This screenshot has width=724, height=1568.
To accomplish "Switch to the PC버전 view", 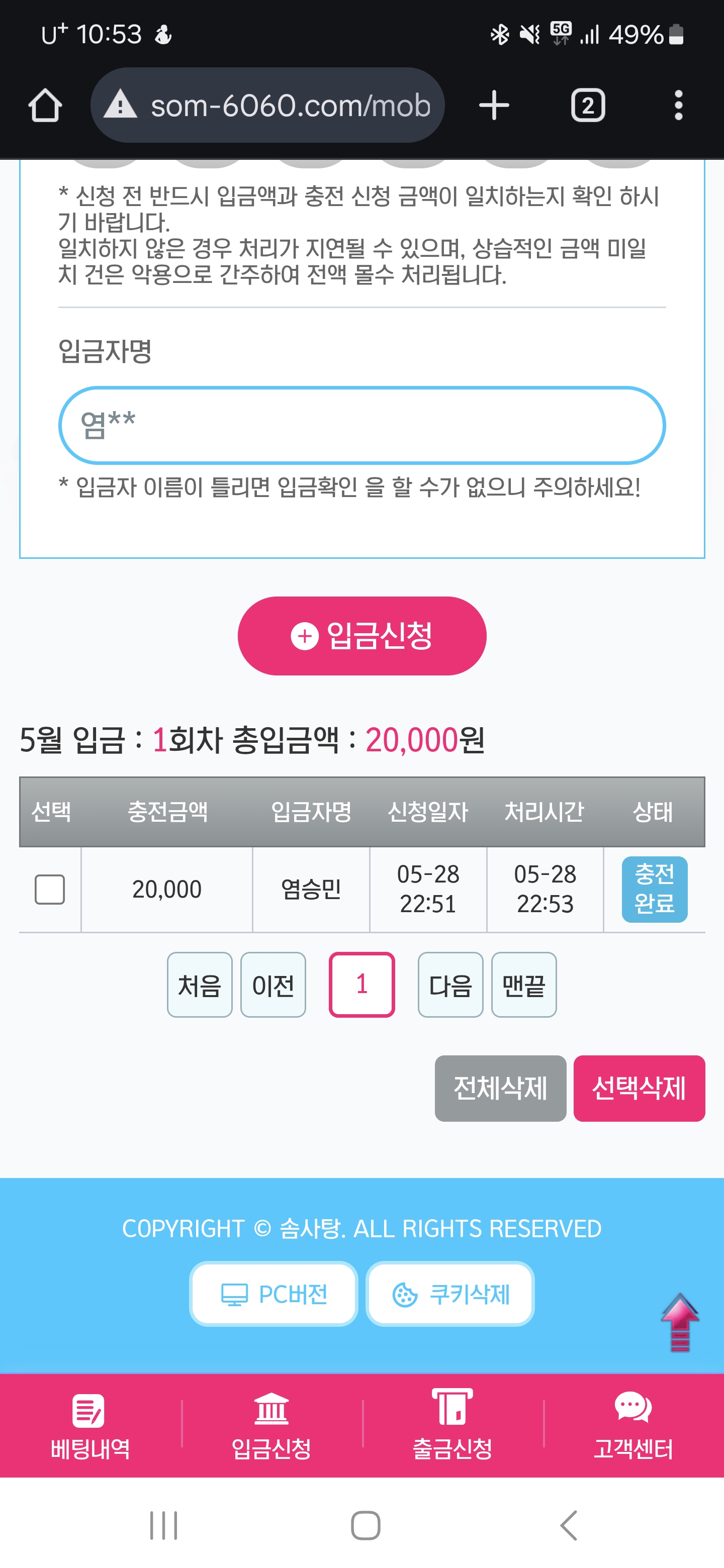I will [x=274, y=1294].
